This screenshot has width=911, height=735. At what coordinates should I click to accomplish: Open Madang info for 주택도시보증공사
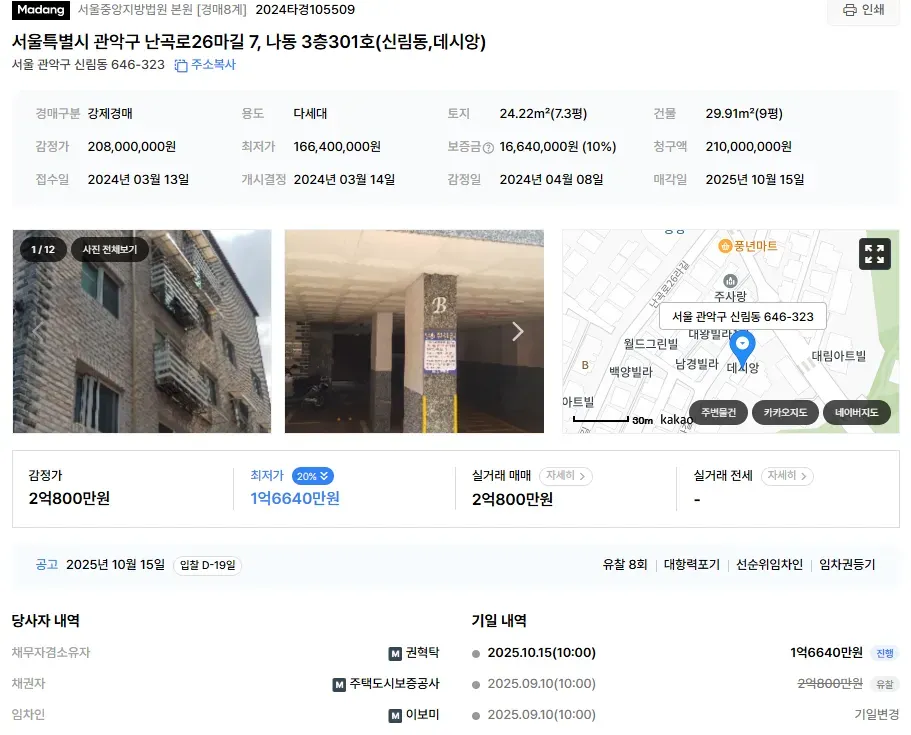339,685
